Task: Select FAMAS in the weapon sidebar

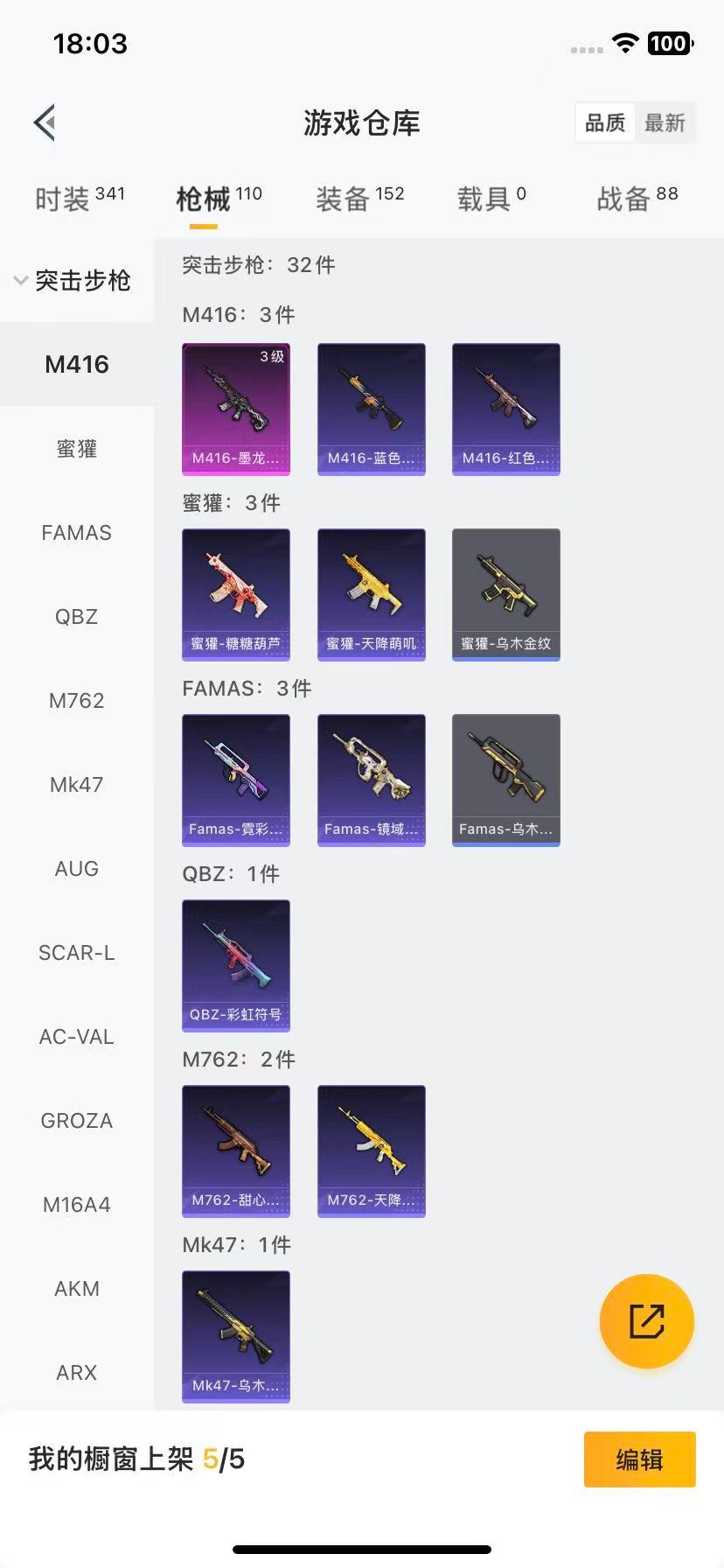Action: click(x=76, y=533)
